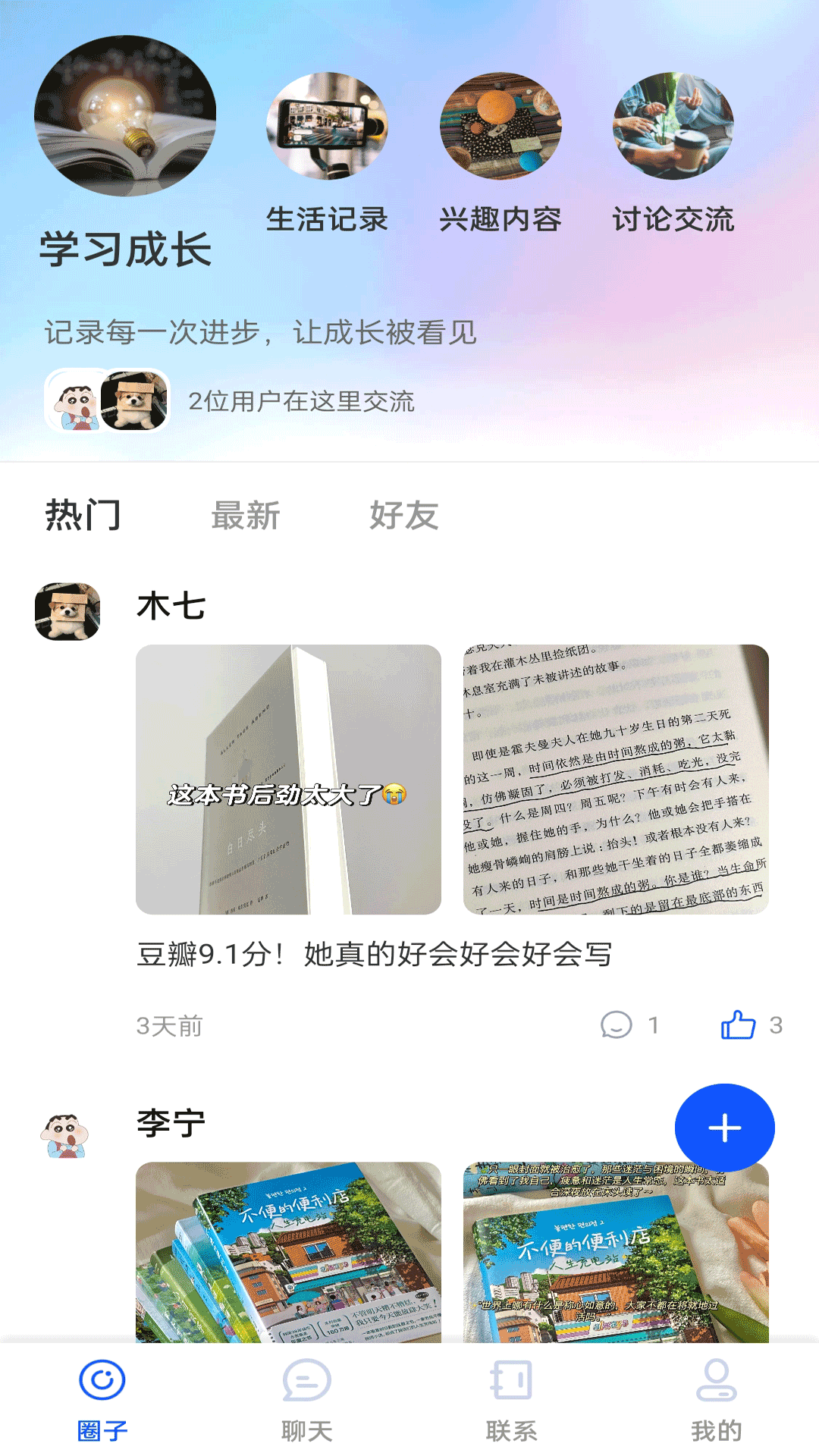
Task: Open 木七's profile avatar
Action: coord(68,612)
